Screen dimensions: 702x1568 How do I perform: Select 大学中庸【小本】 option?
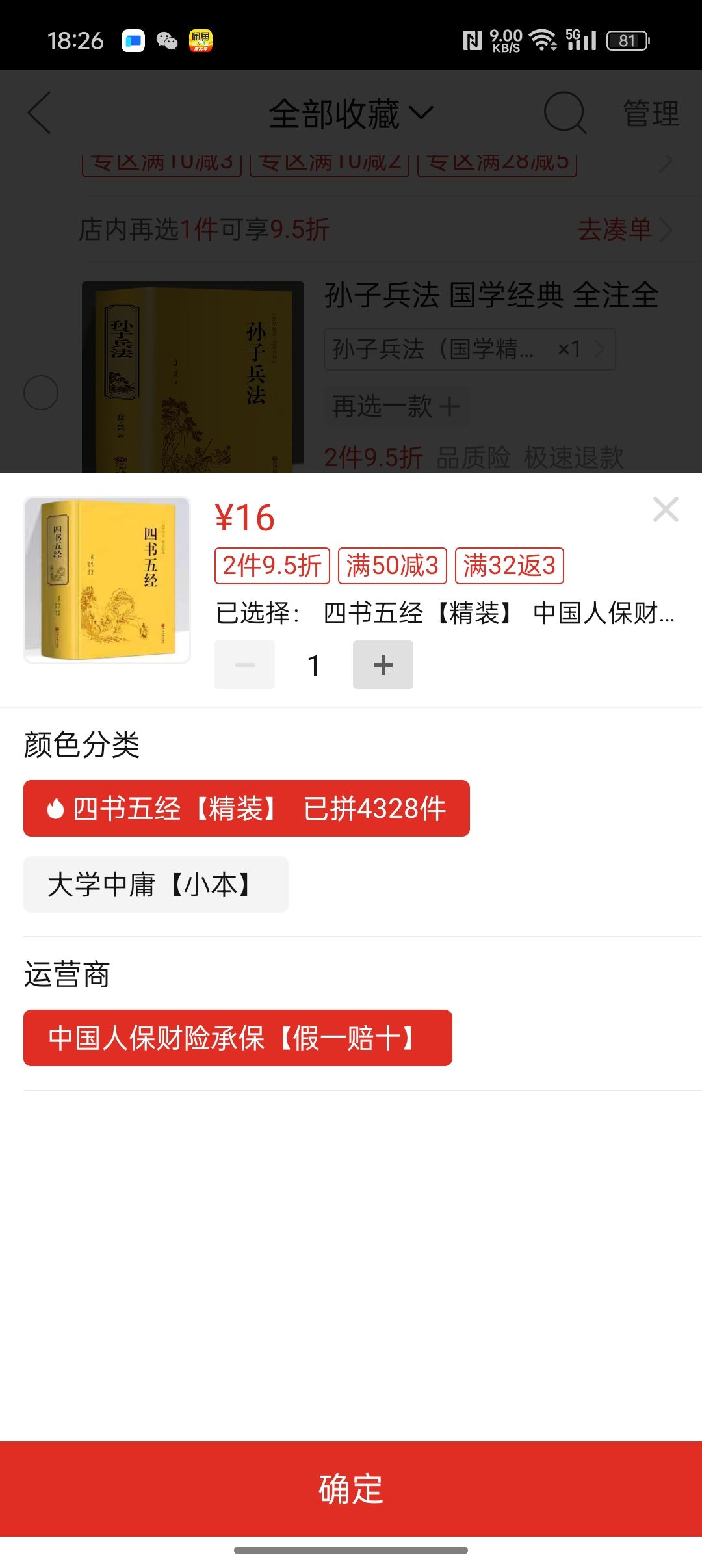156,884
